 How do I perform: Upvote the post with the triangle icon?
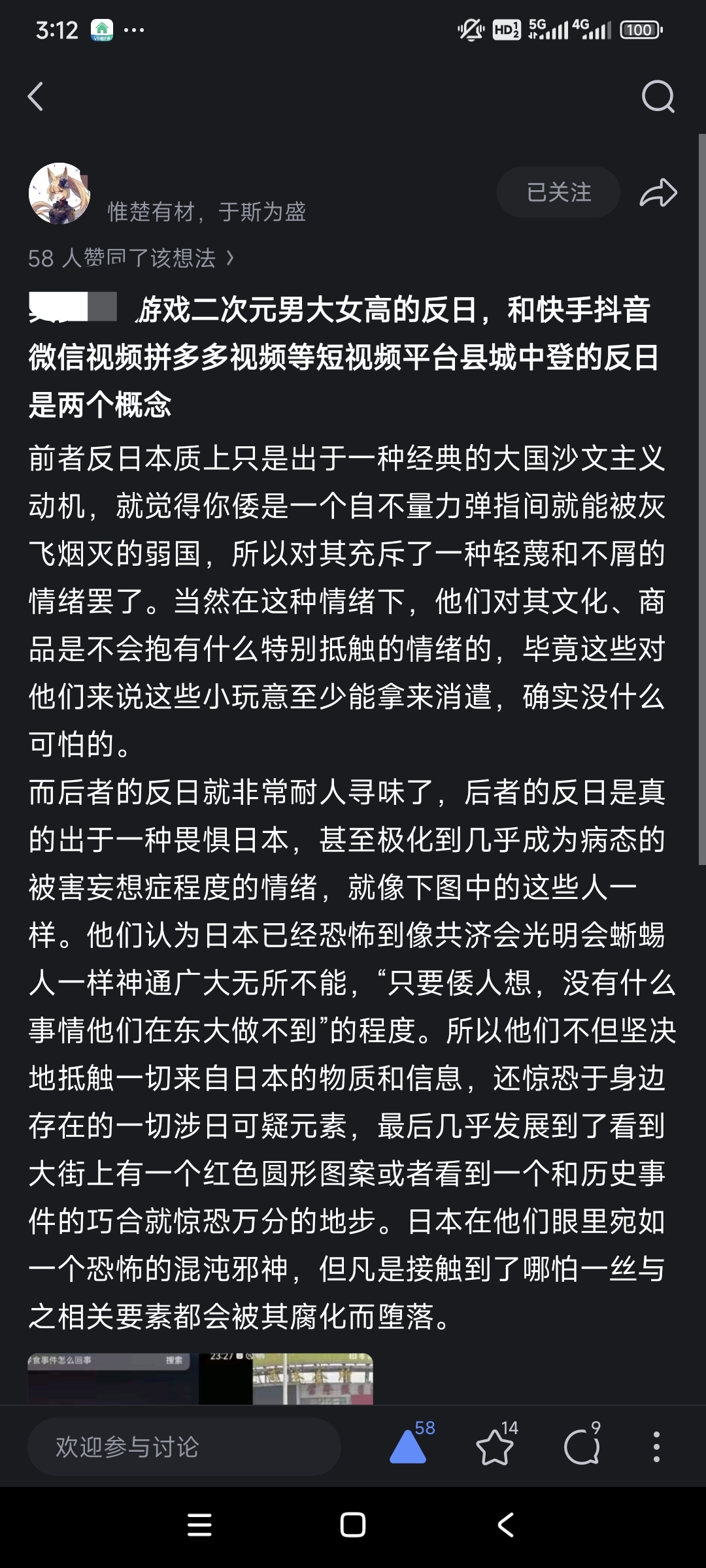[409, 1446]
